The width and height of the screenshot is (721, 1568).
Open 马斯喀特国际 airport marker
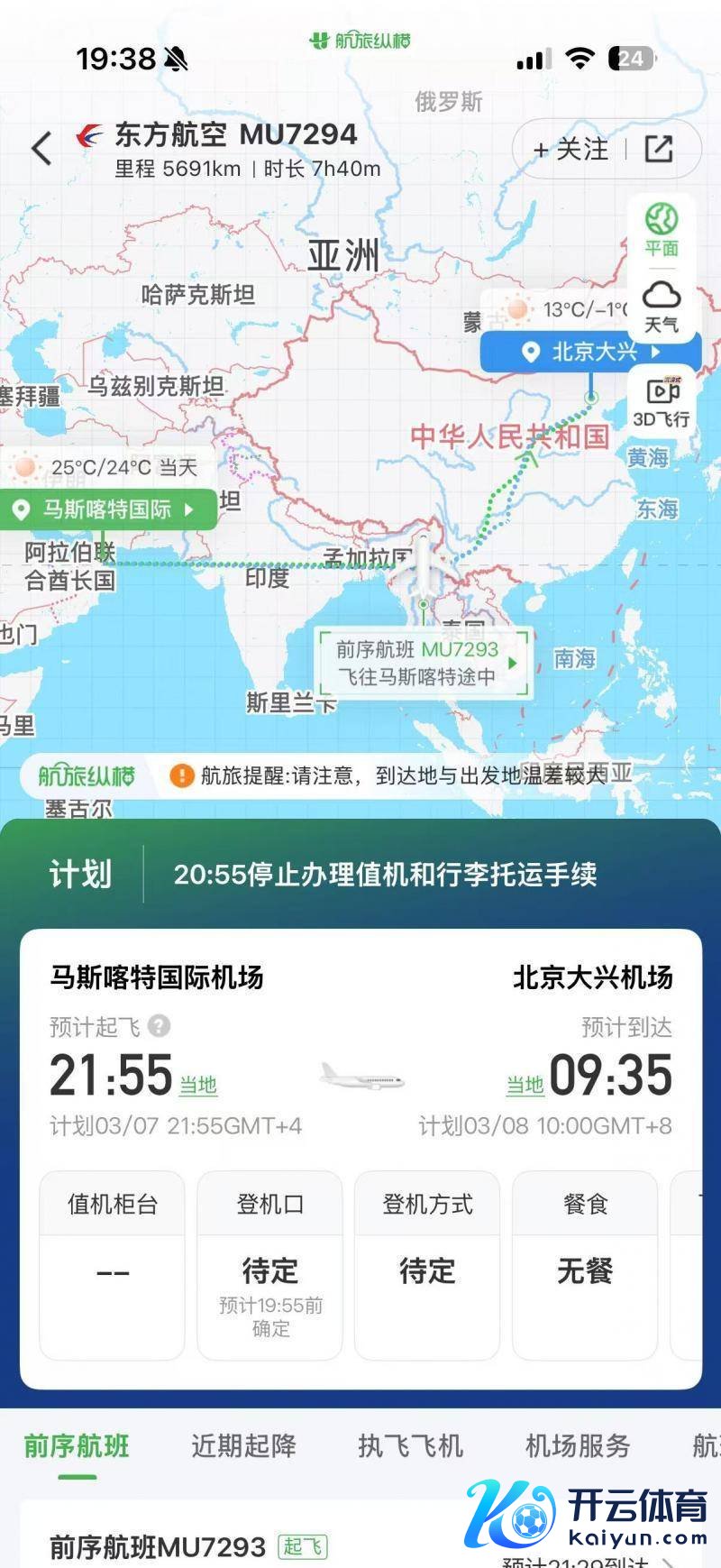point(108,509)
